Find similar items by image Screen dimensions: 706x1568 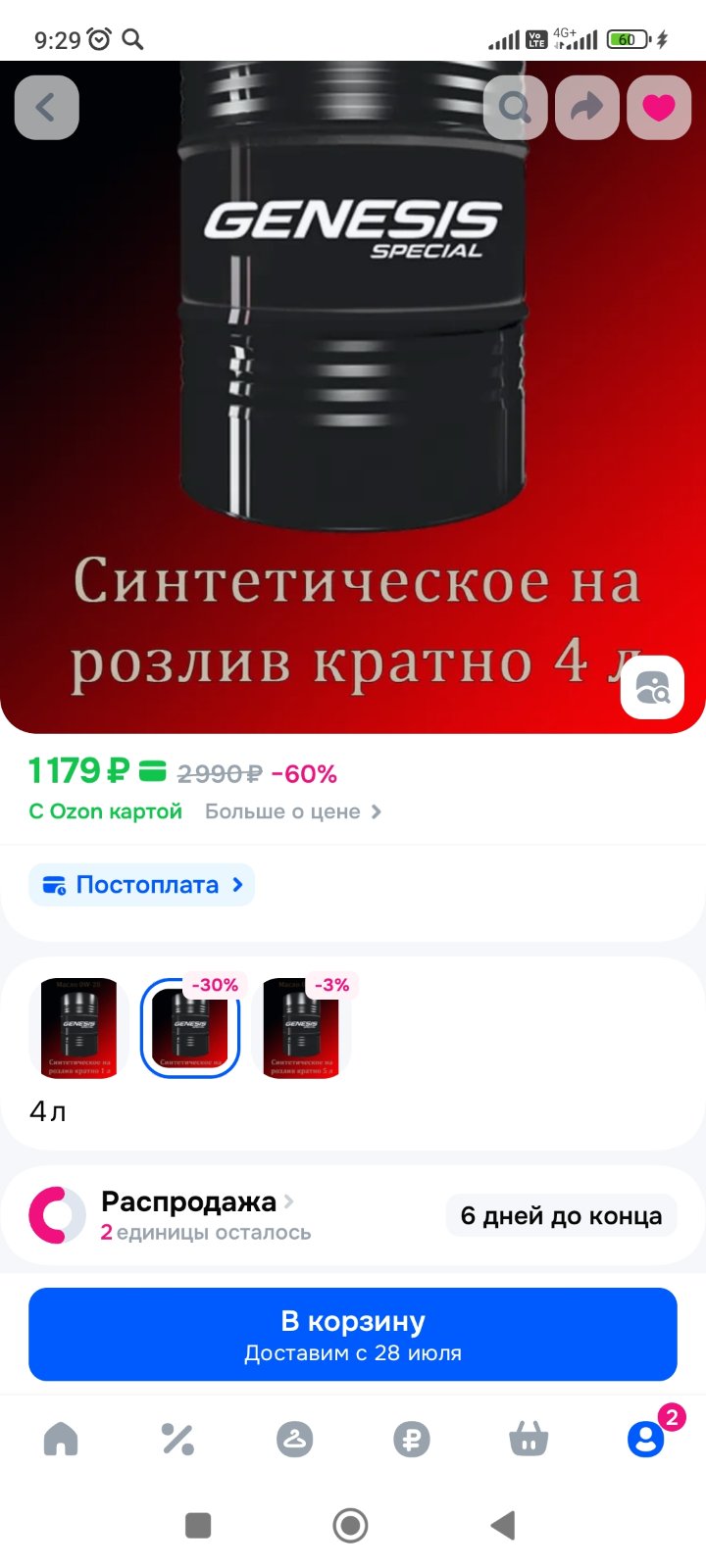coord(652,687)
